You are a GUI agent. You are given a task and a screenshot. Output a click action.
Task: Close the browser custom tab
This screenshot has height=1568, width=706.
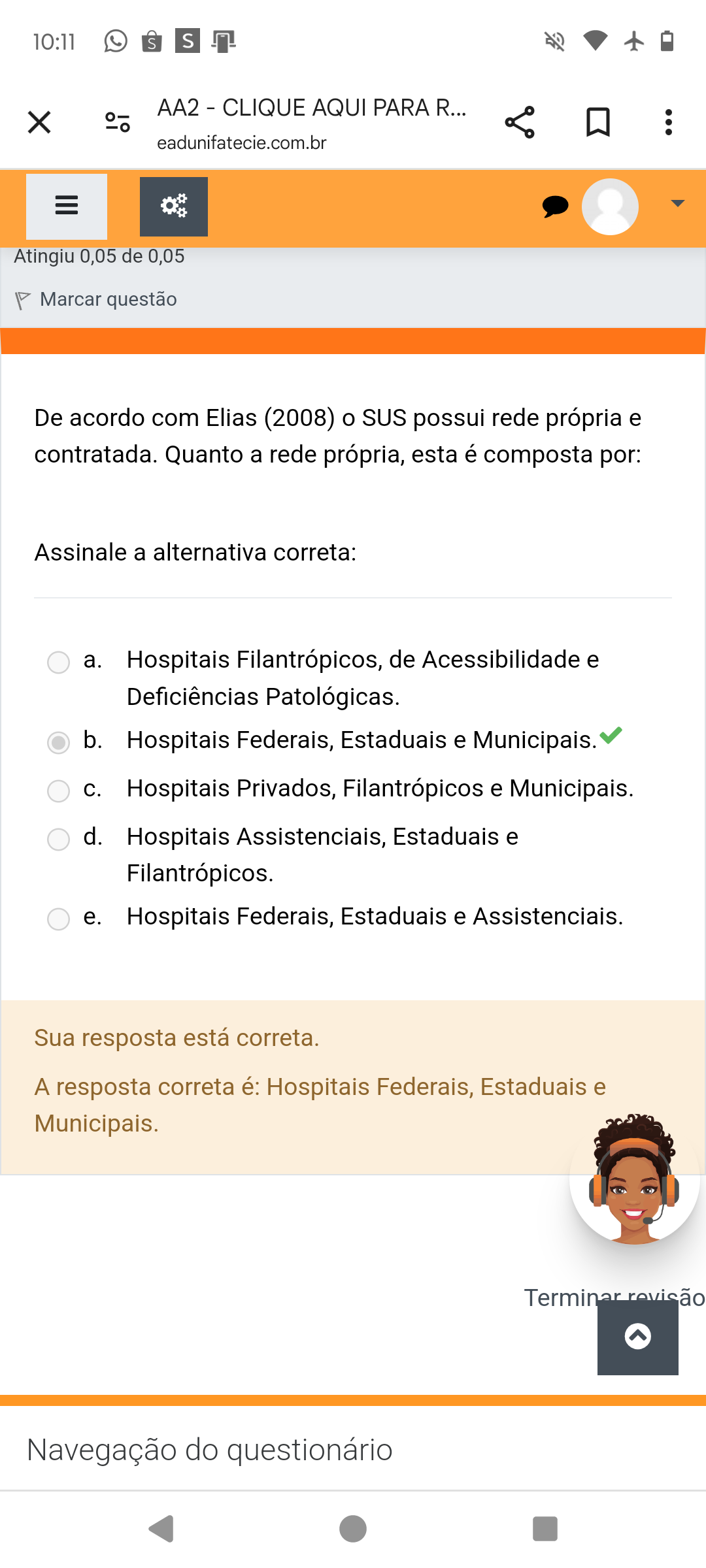click(39, 122)
